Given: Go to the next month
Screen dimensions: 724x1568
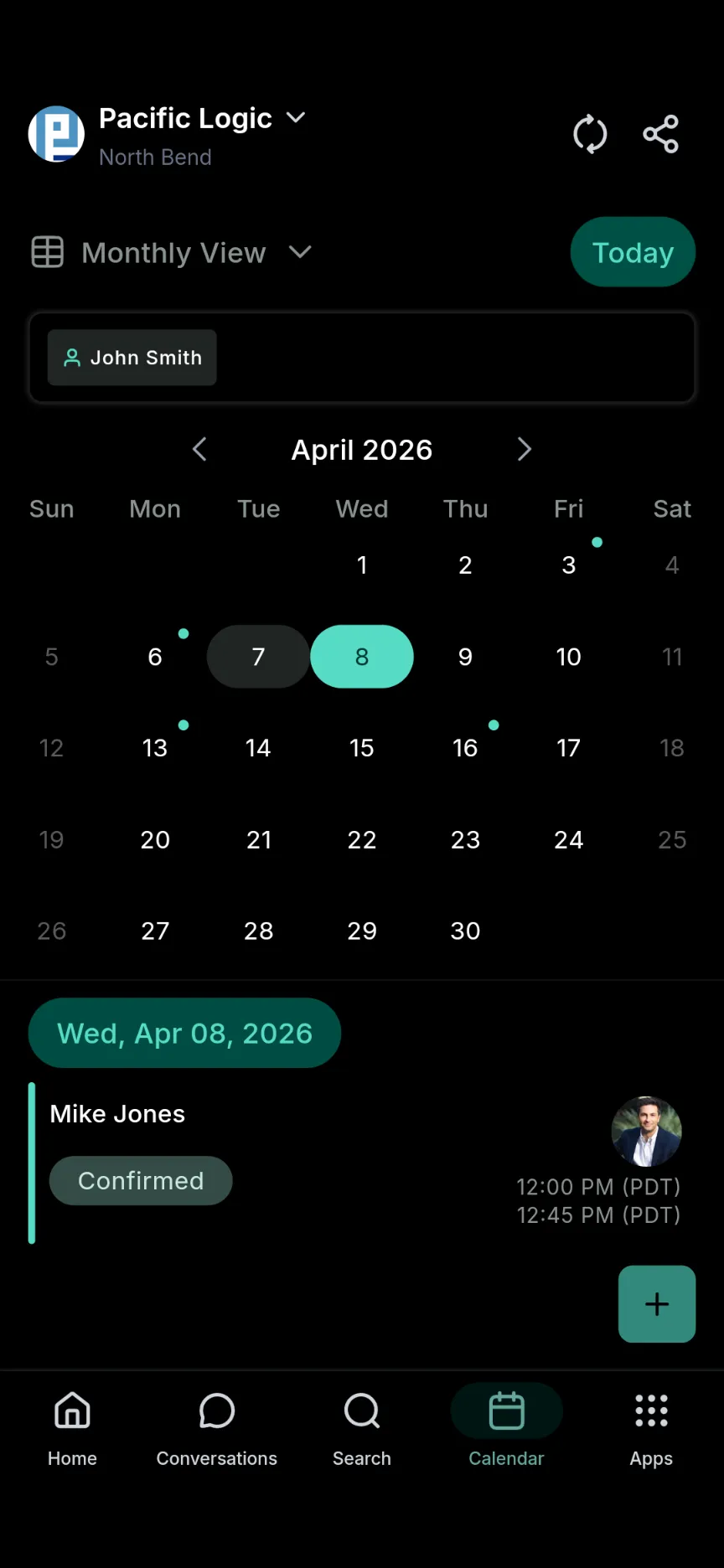Looking at the screenshot, I should 525,449.
